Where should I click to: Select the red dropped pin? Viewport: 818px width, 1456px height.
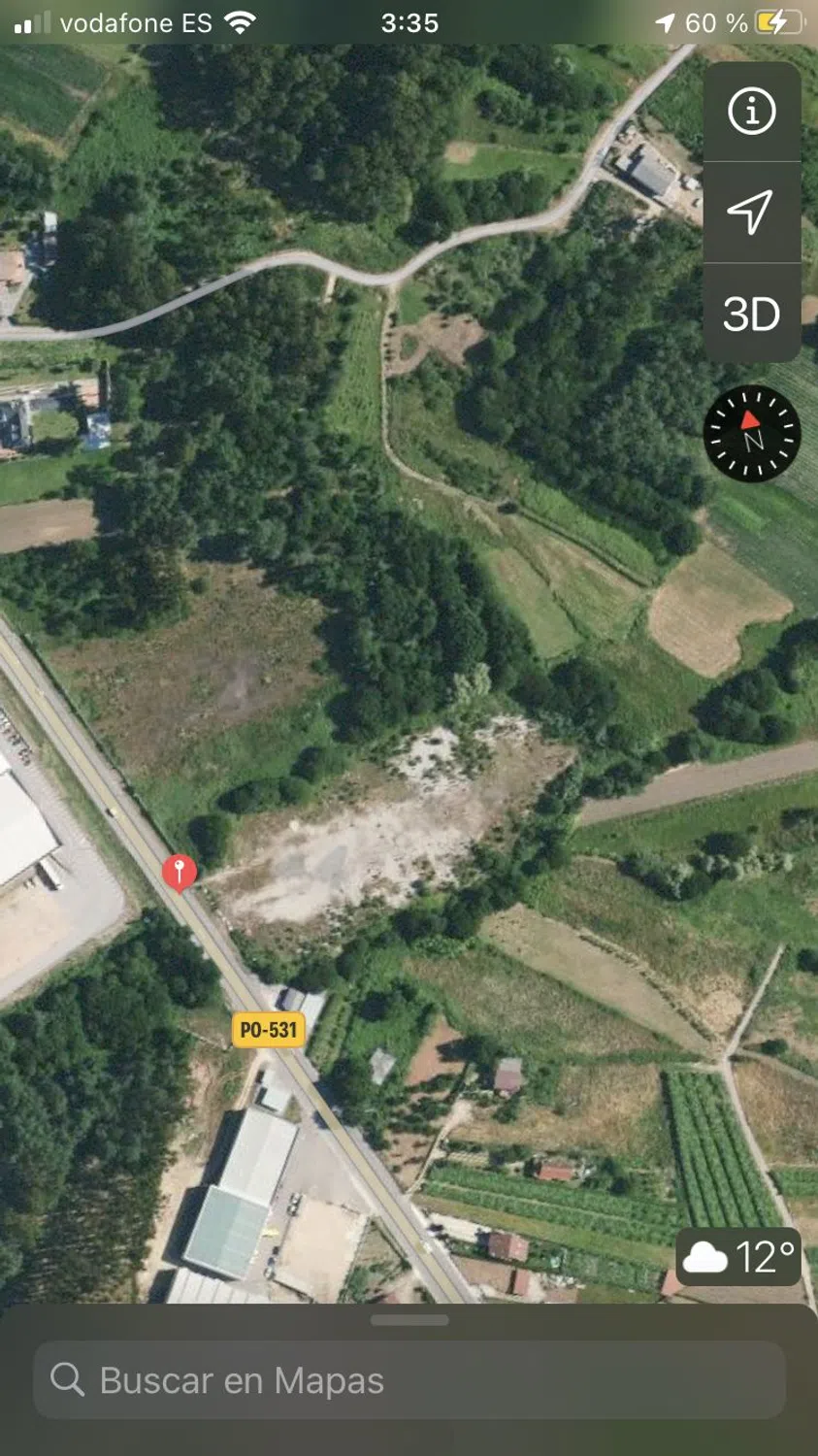[179, 872]
